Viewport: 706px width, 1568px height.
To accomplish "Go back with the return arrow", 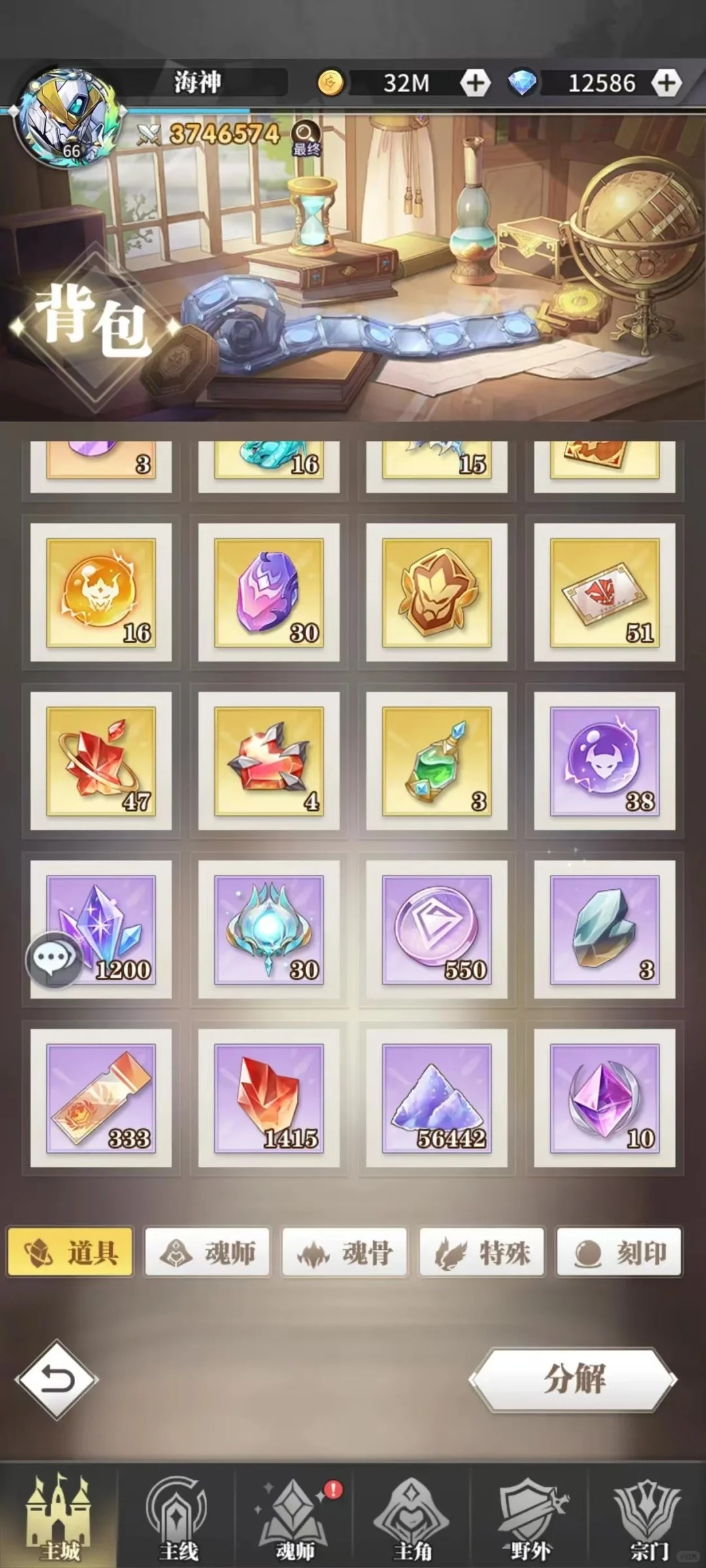I will pos(57,1380).
